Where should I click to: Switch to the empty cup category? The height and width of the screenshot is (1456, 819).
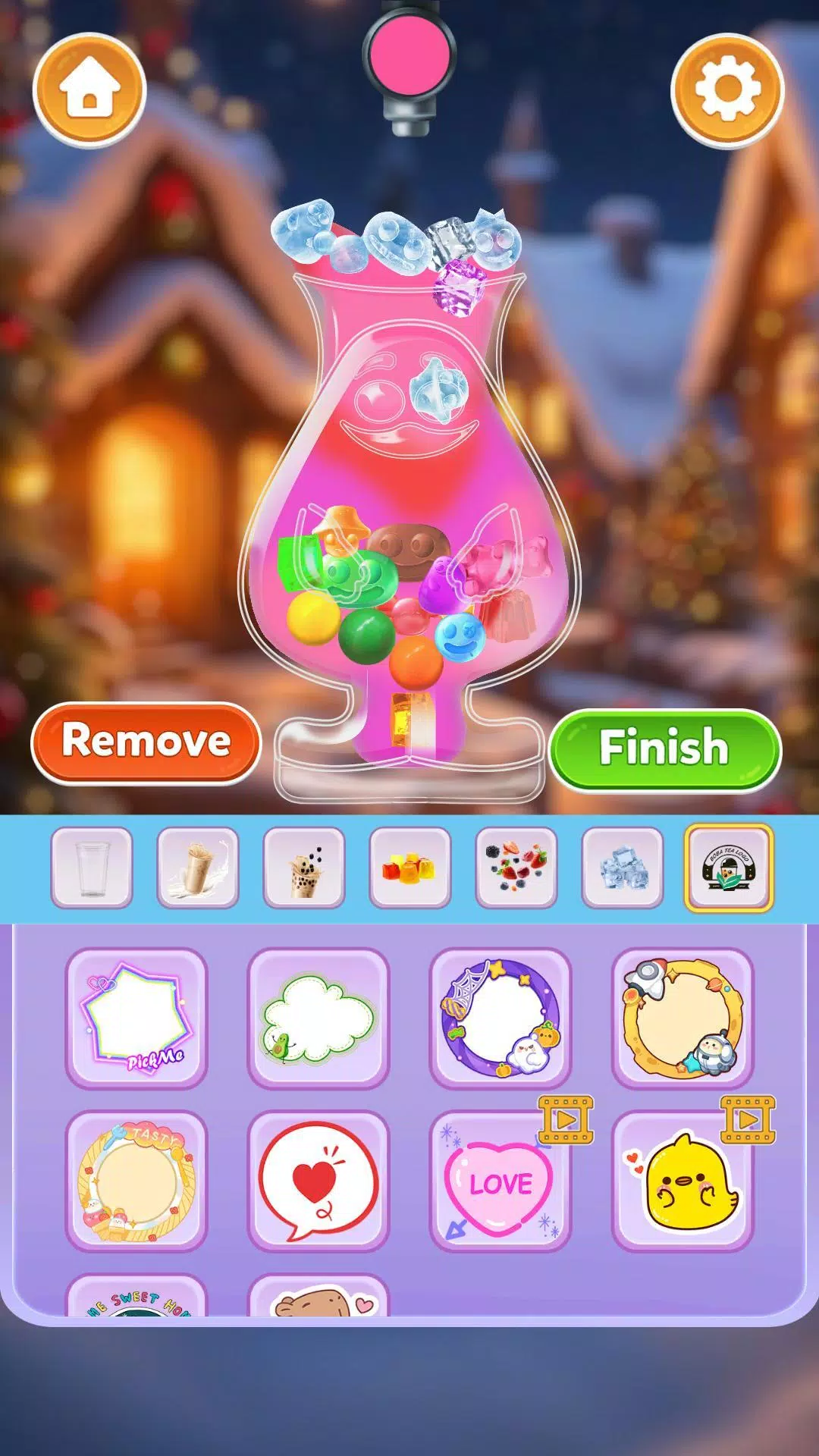coord(92,868)
